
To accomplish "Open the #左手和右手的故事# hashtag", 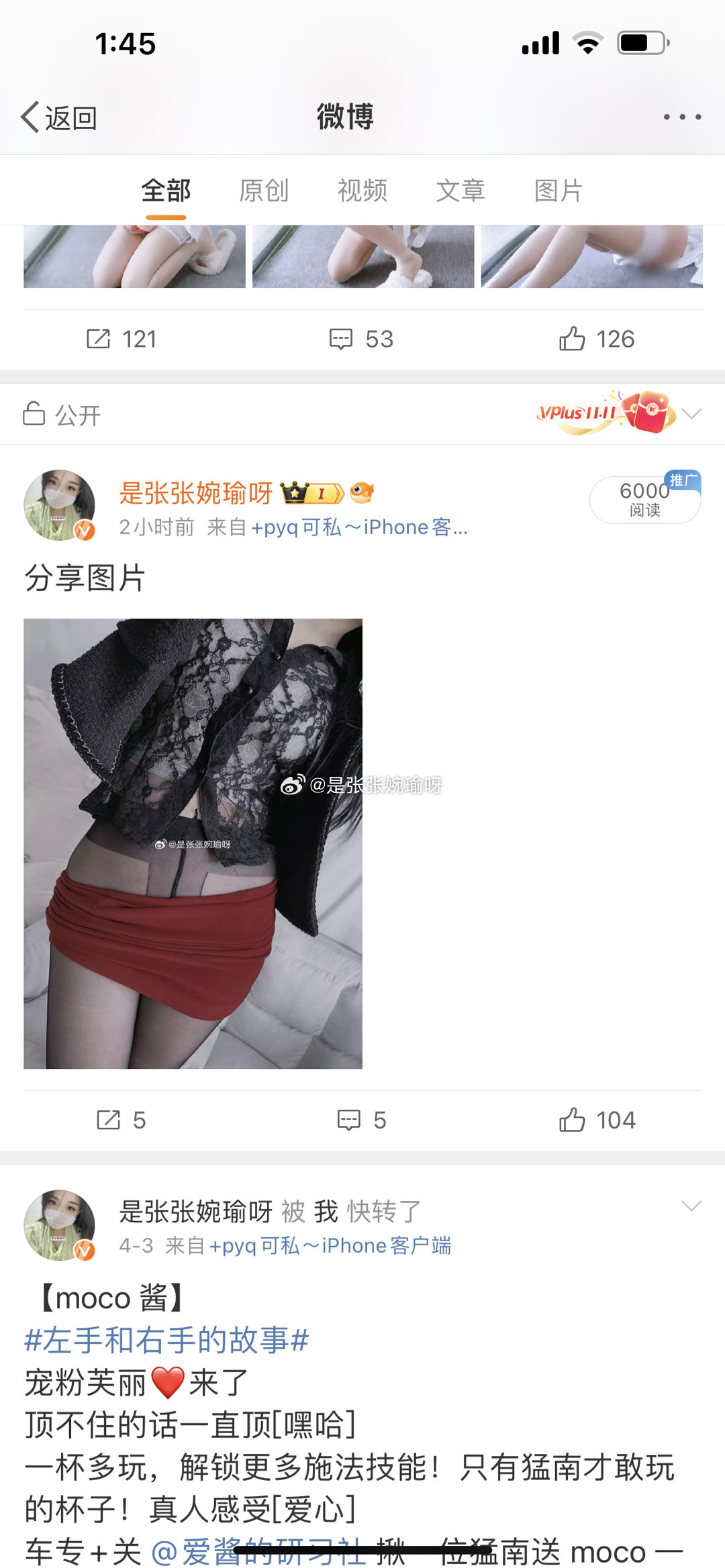I will click(x=166, y=1341).
